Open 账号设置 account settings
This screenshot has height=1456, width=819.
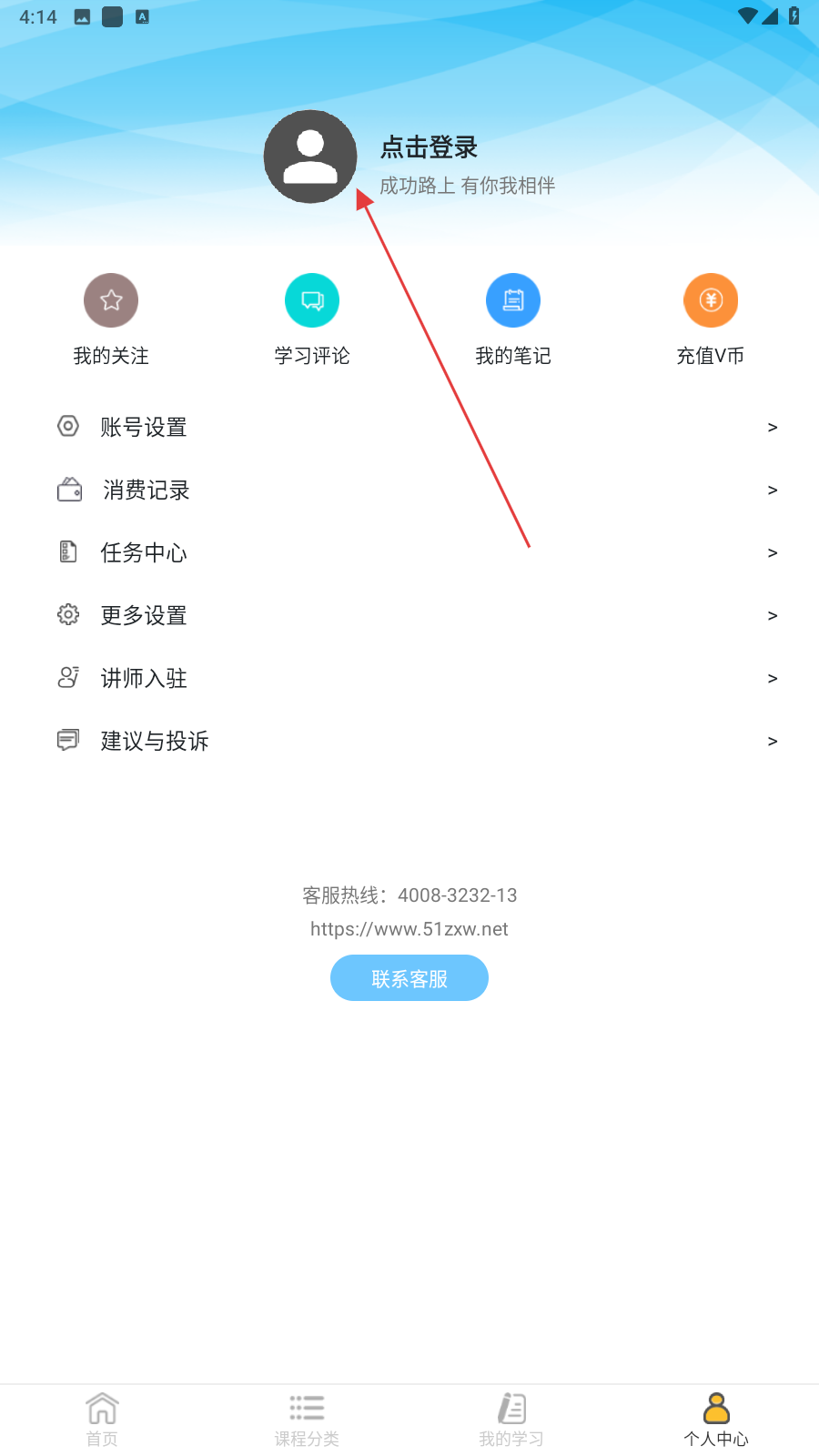pyautogui.click(x=409, y=427)
